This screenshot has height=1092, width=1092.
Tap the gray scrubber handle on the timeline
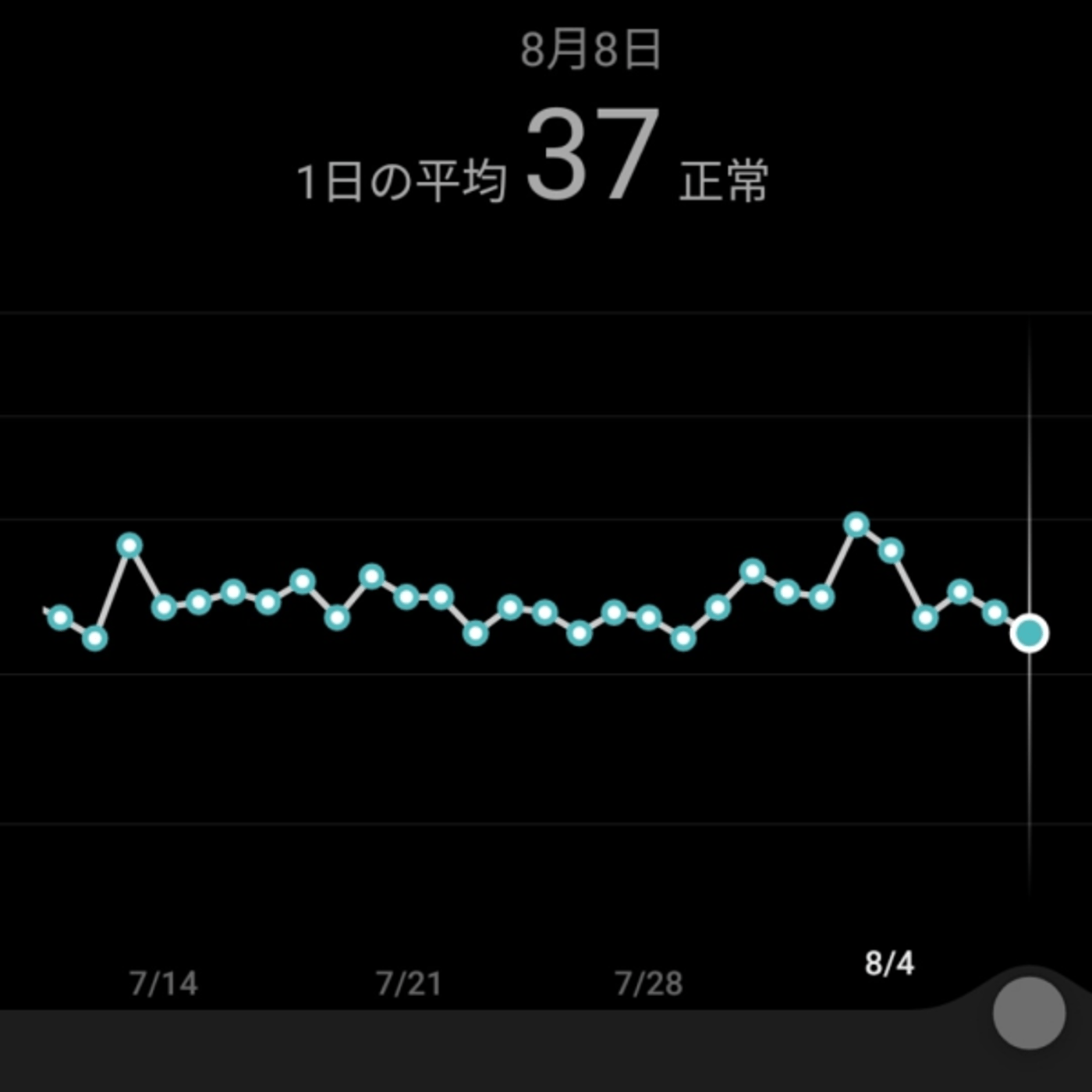tap(1029, 1013)
